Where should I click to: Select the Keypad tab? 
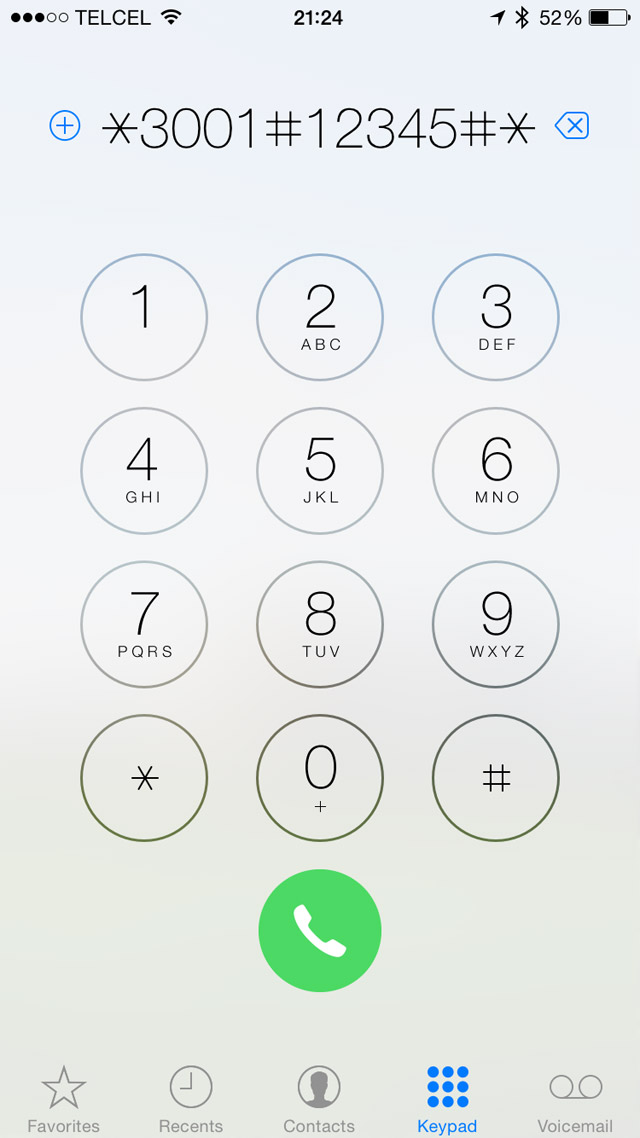(447, 1098)
